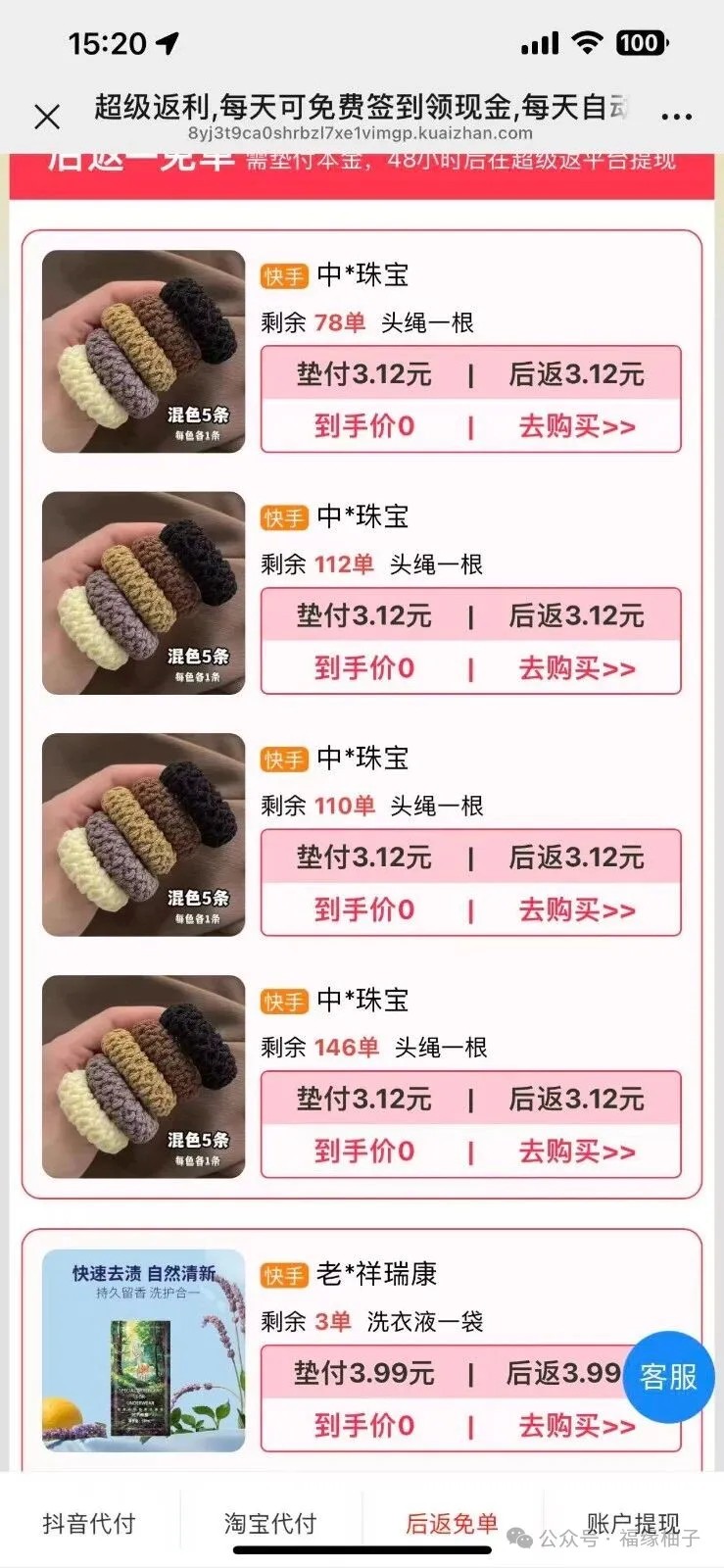This screenshot has width=724, height=1568.
Task: Tap 去购买 for the item with 剩余 146单
Action: pyautogui.click(x=576, y=1151)
